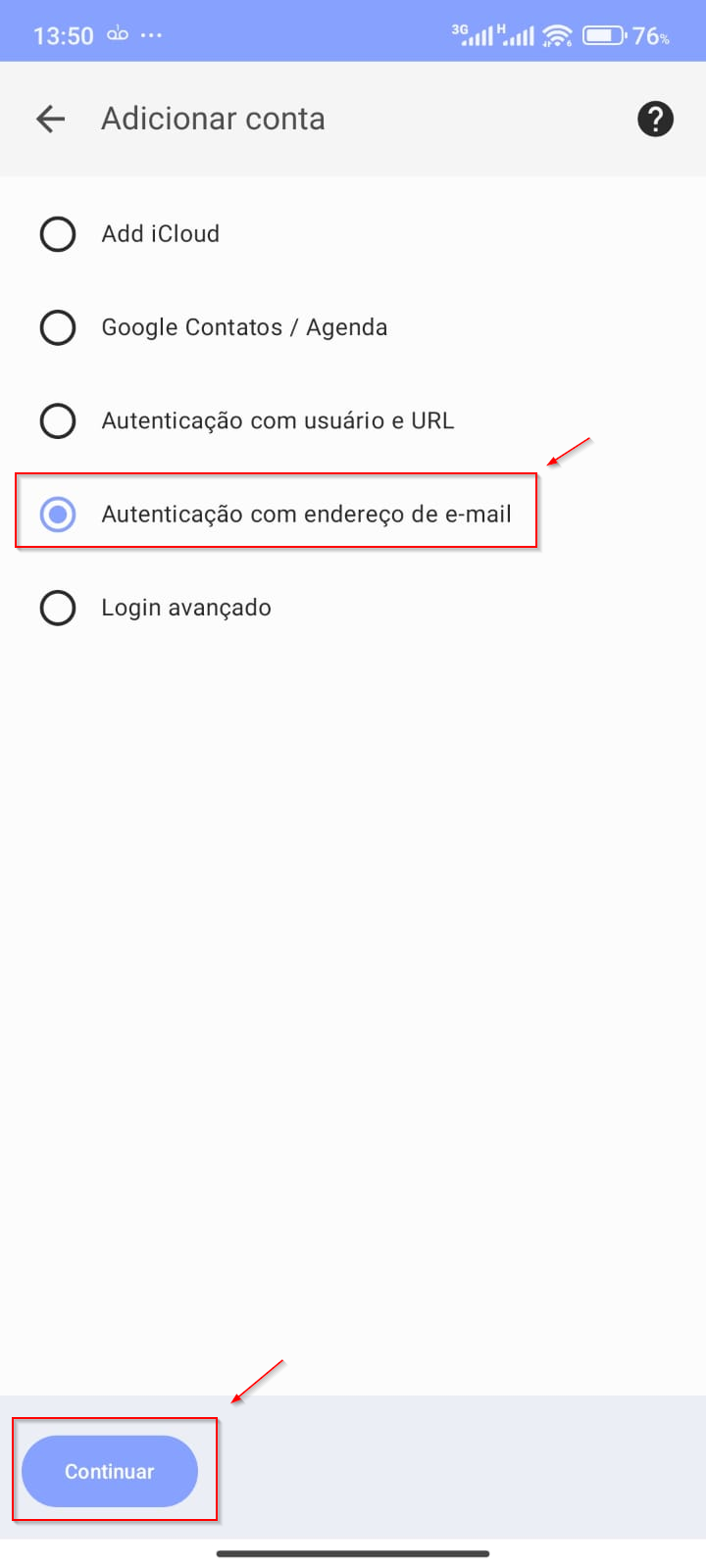Go back from Adicionar conta
Image resolution: width=706 pixels, height=1568 pixels.
(50, 119)
